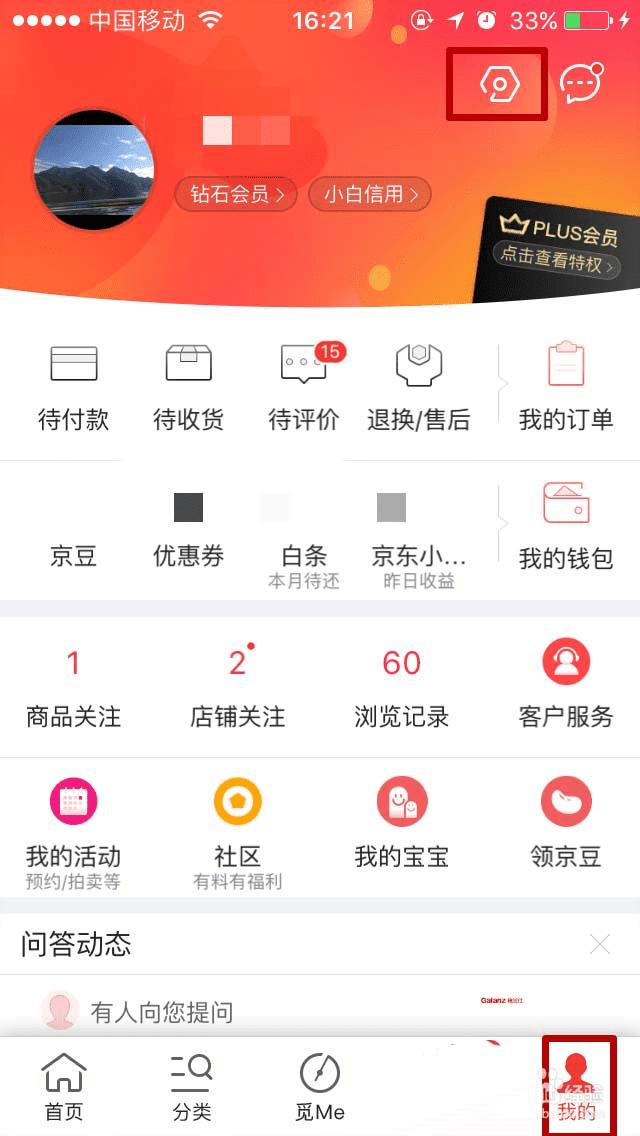Tap the profile avatar photo
This screenshot has height=1136, width=640.
click(94, 170)
